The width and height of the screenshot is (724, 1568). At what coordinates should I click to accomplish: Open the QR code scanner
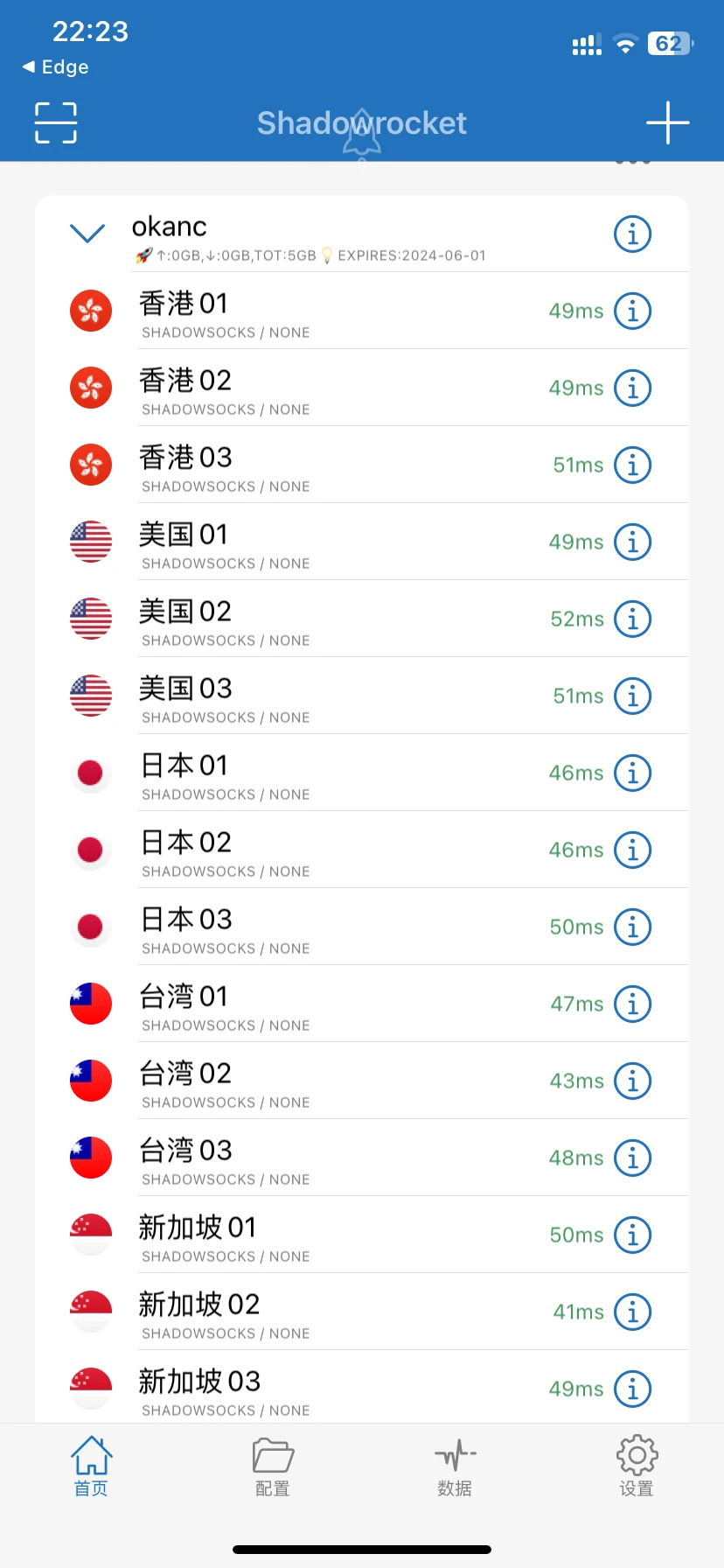pyautogui.click(x=56, y=122)
